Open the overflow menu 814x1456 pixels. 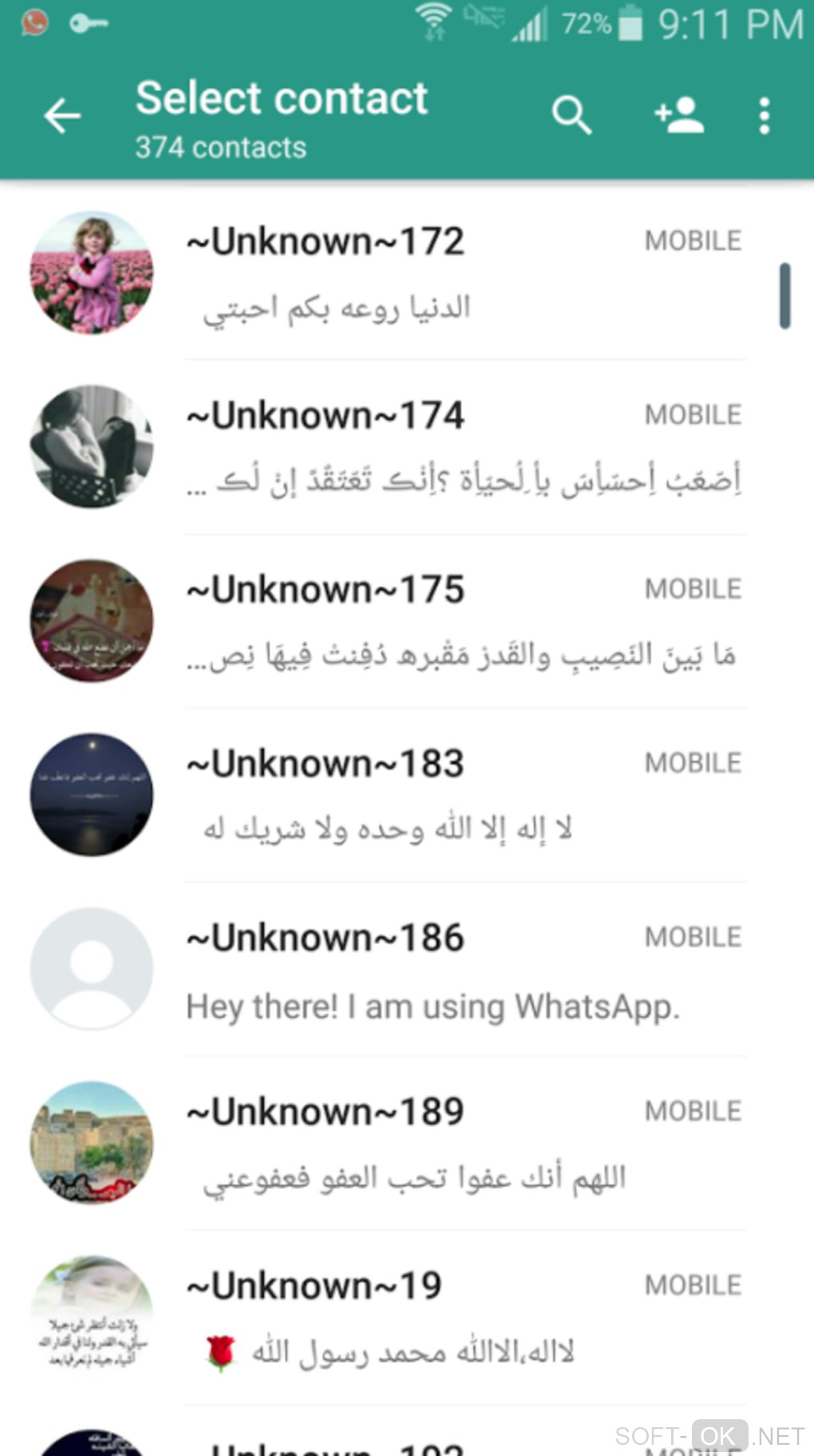(764, 117)
